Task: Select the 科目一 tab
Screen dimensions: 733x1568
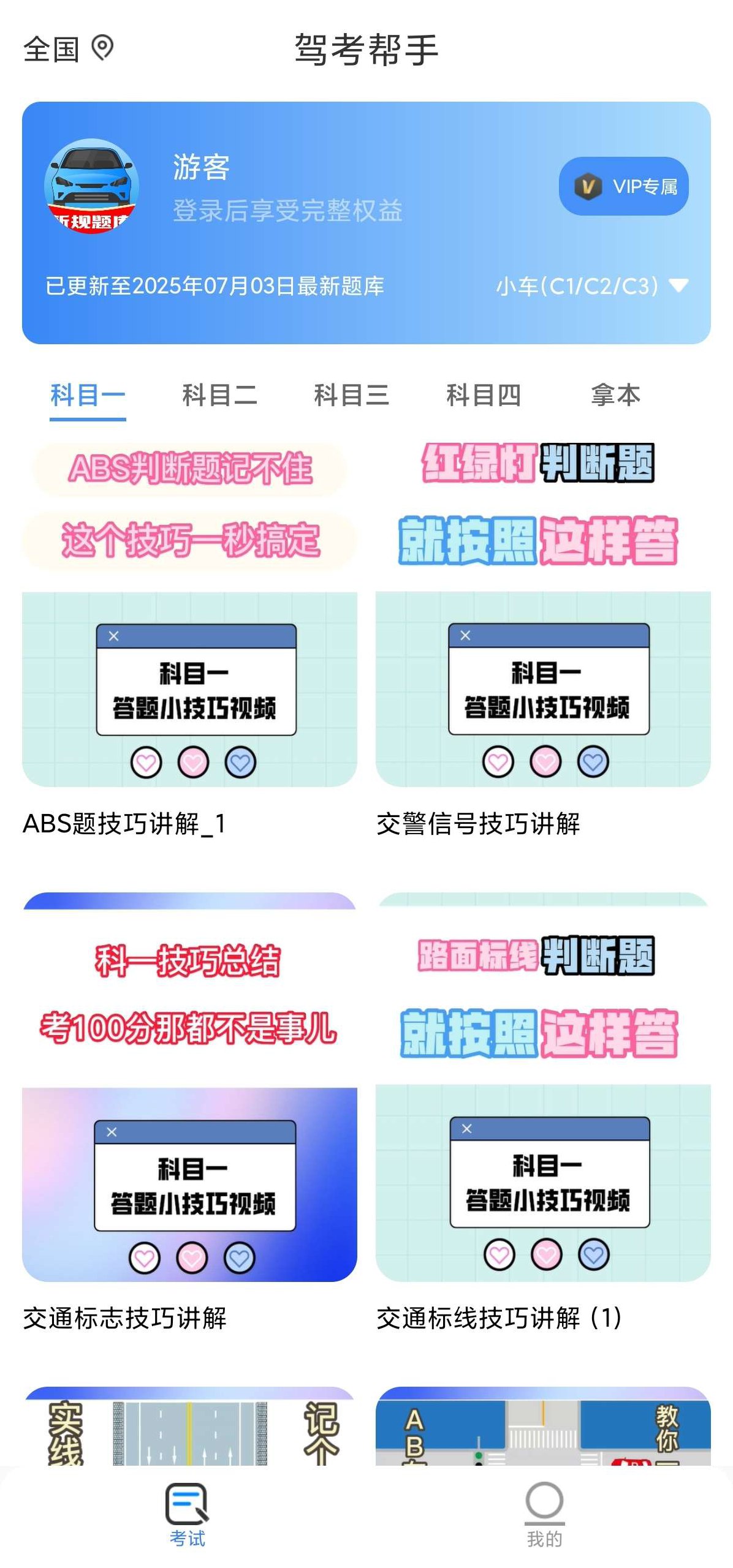Action: [x=88, y=395]
